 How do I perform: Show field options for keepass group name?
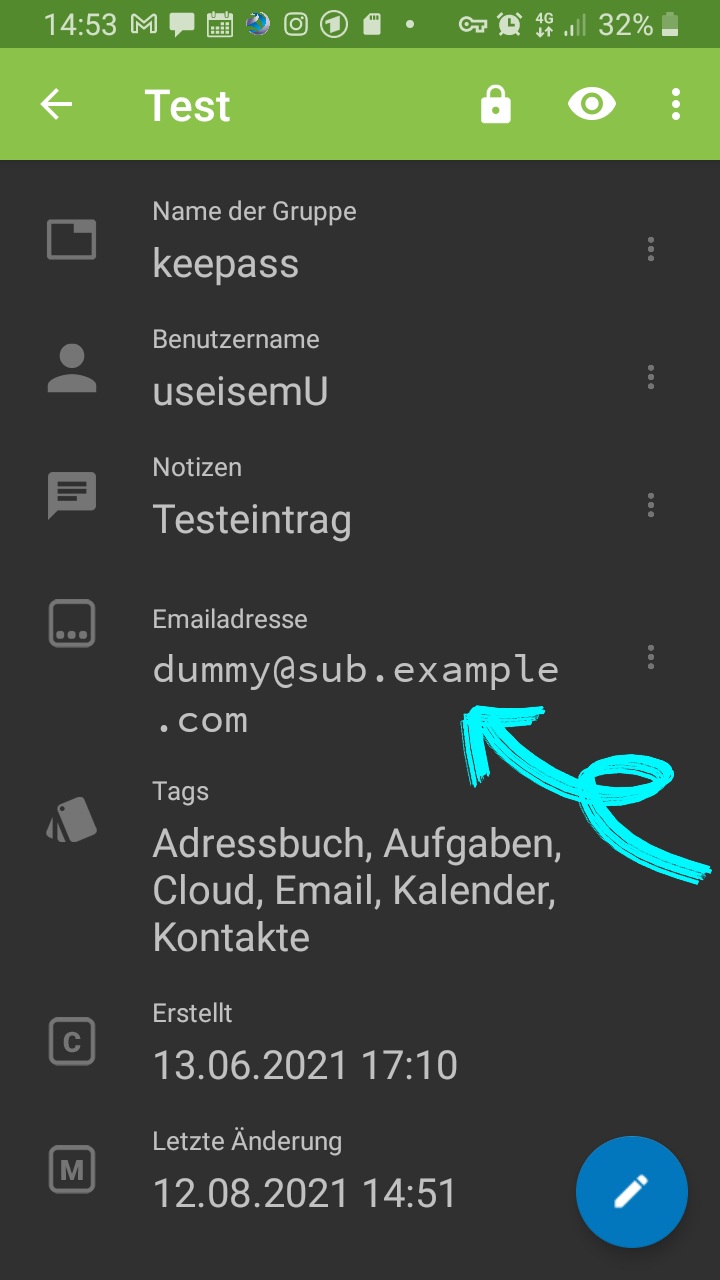[x=650, y=250]
